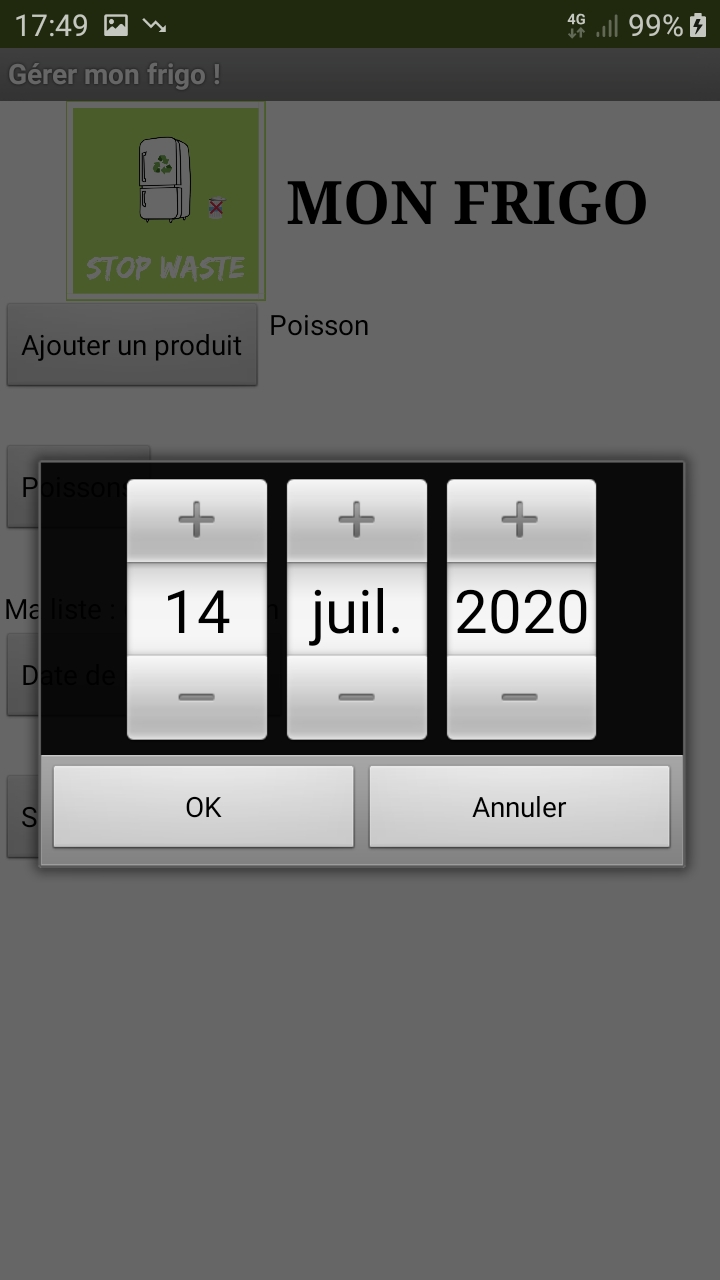Screen dimensions: 720x1280
Task: Tap the month field showing juil.
Action: pyautogui.click(x=357, y=609)
